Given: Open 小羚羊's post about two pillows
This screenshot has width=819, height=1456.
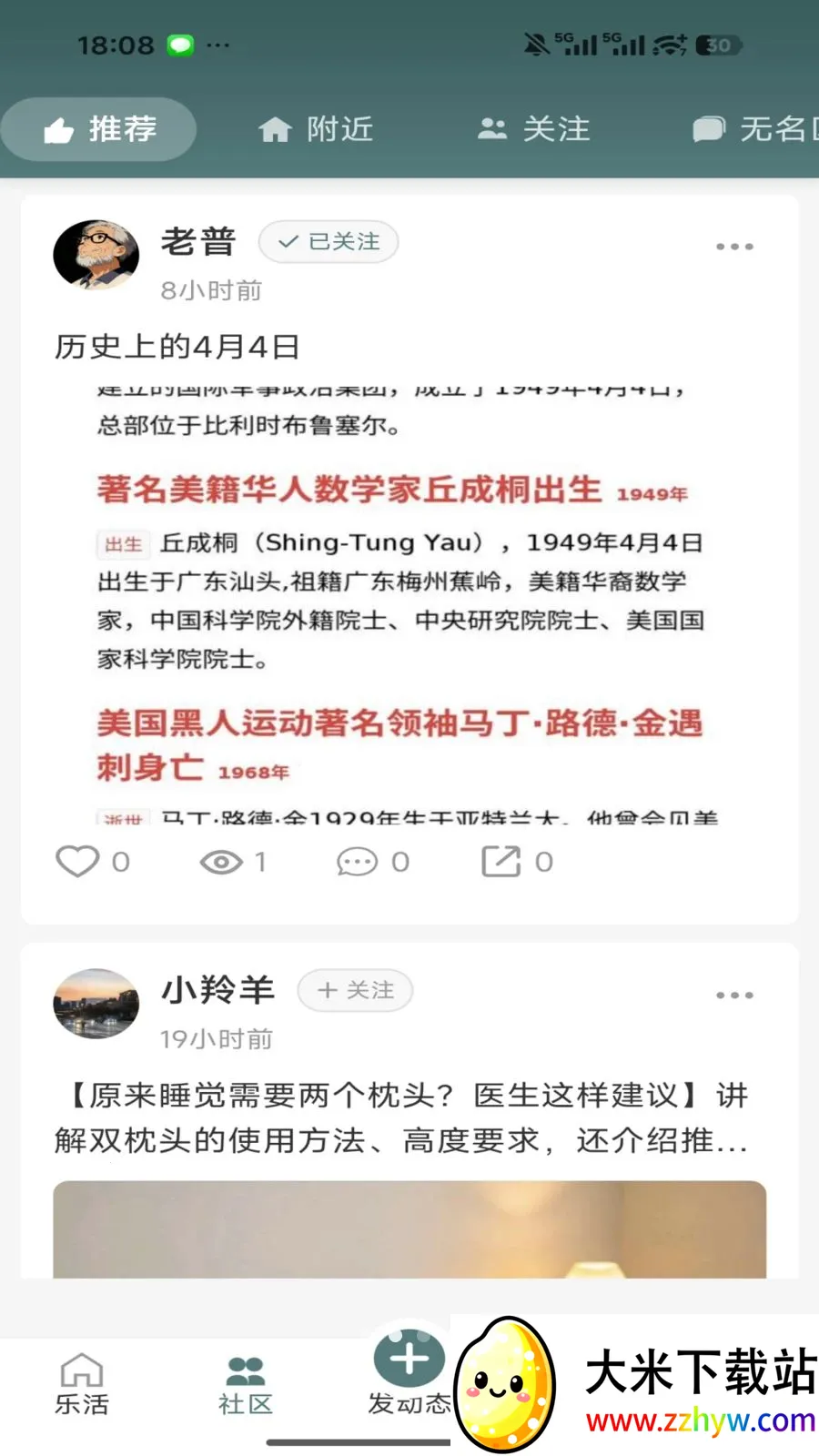Looking at the screenshot, I should 400,1117.
